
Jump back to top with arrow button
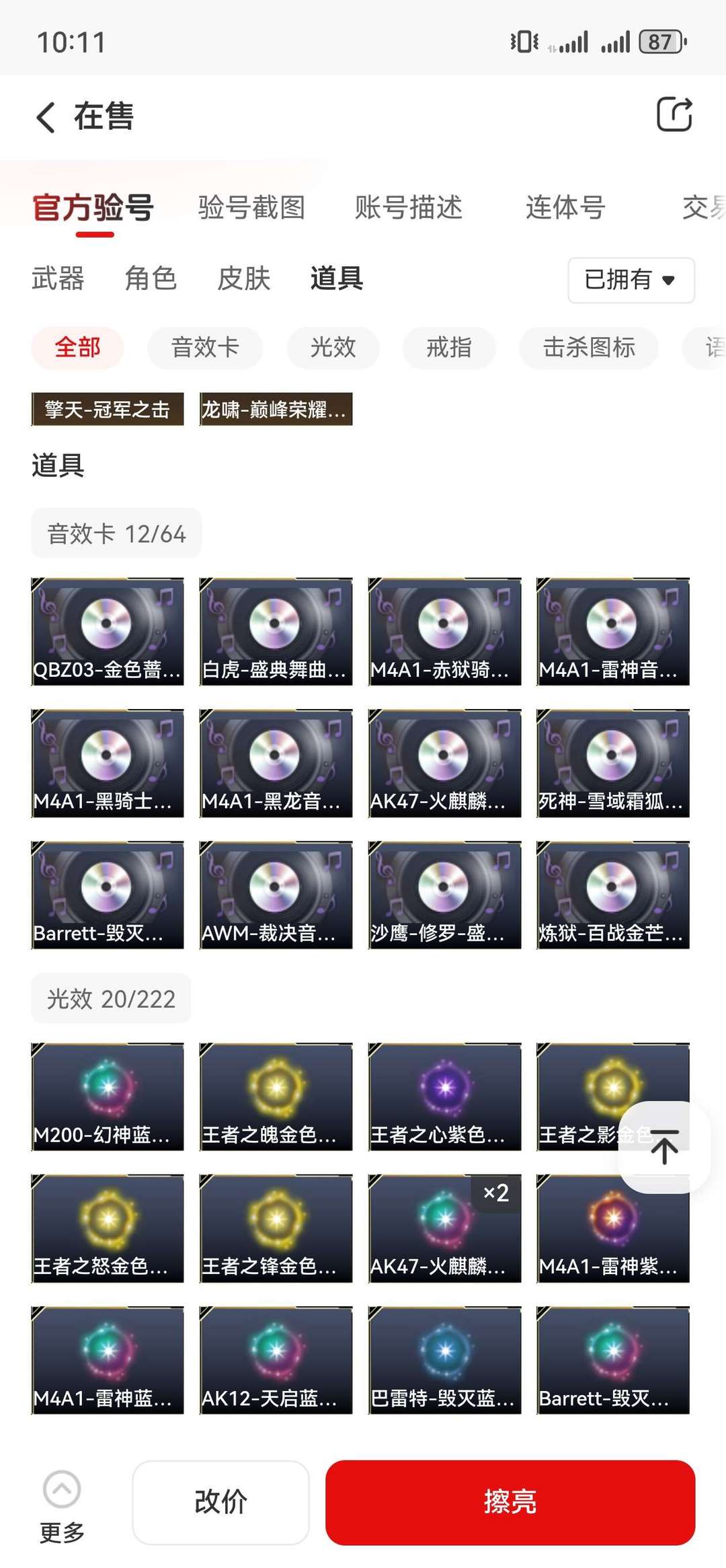coord(664,1148)
